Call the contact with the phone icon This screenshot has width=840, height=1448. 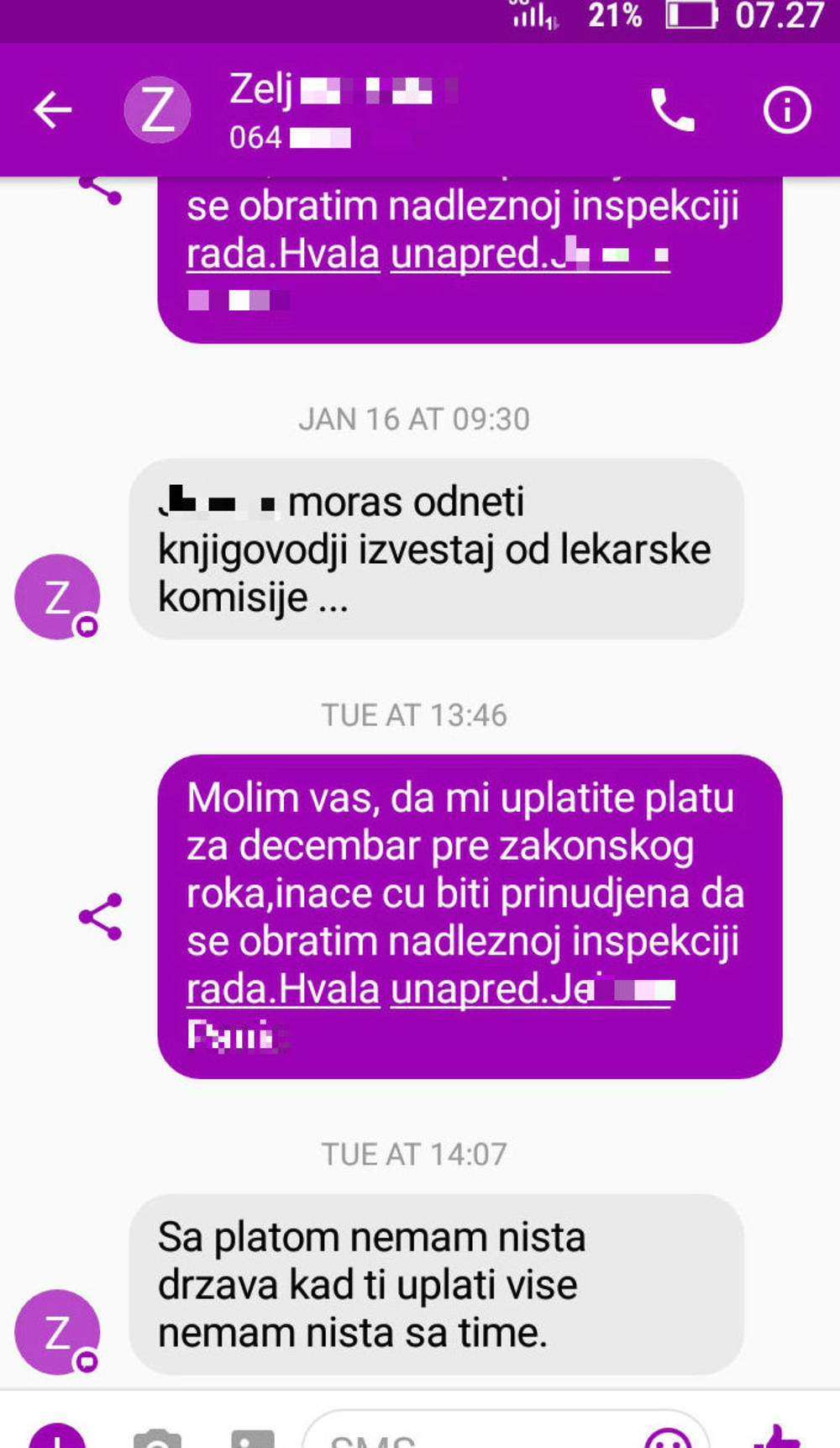(x=673, y=110)
